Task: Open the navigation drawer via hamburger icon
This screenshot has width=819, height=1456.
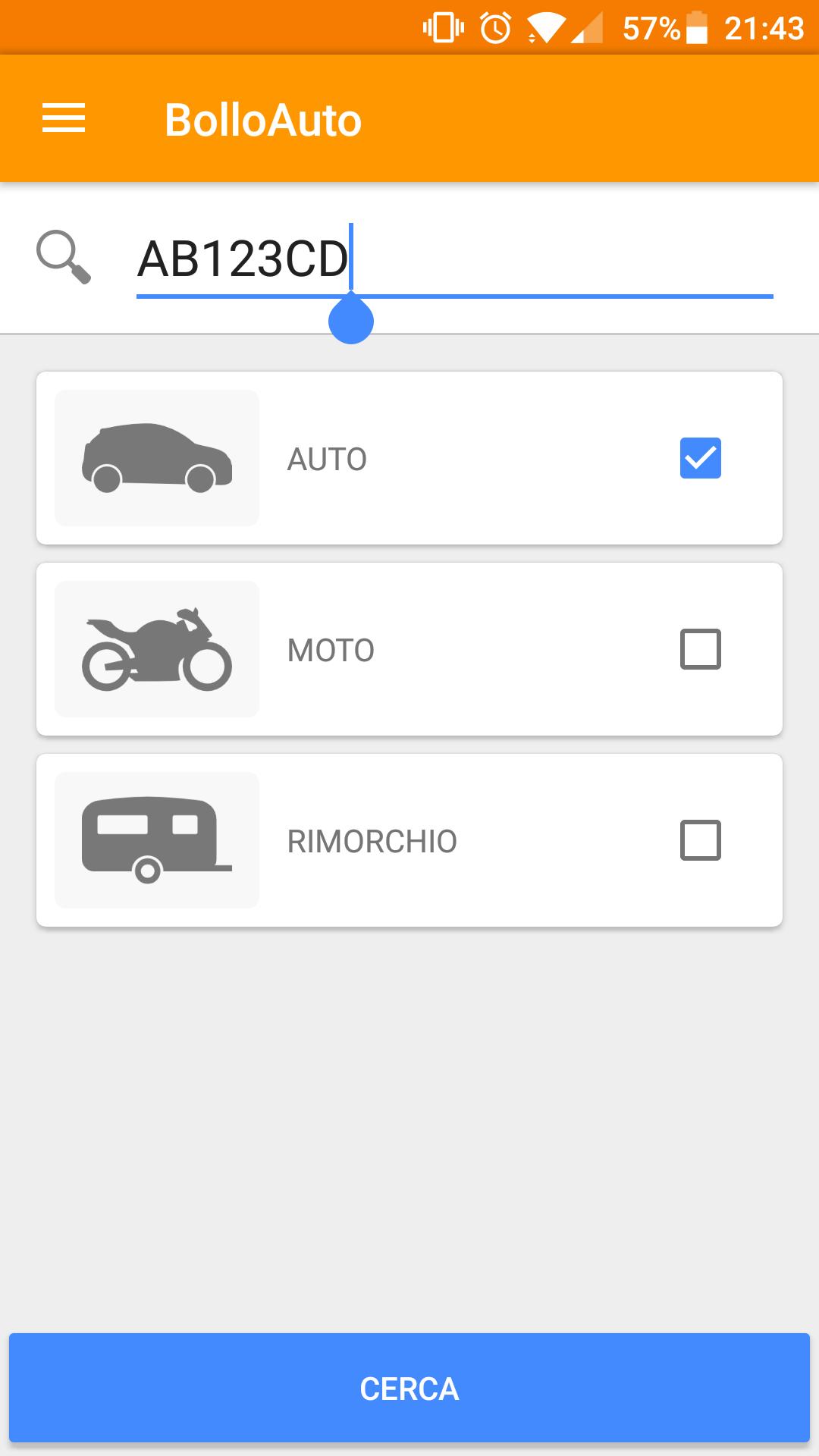Action: pyautogui.click(x=64, y=118)
